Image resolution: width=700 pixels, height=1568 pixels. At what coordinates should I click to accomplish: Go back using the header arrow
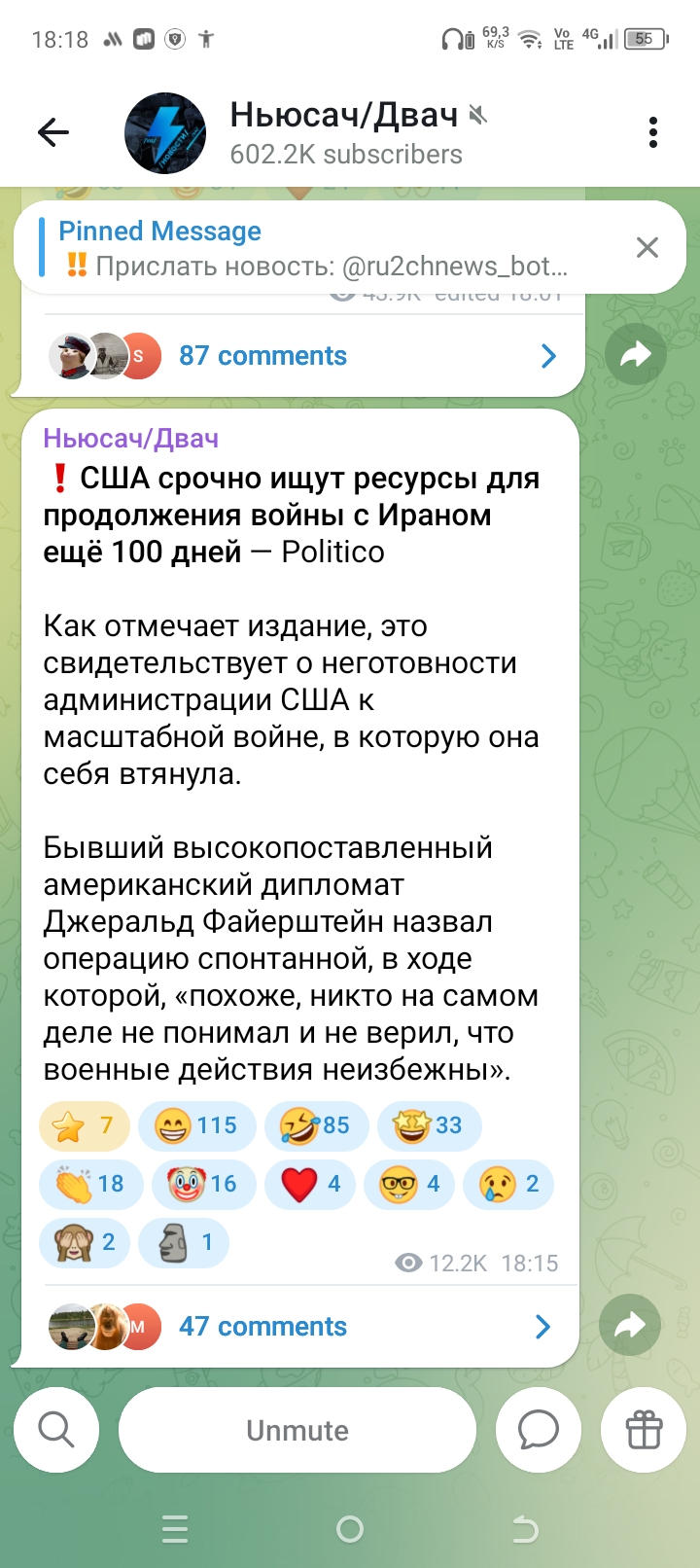coord(53,132)
